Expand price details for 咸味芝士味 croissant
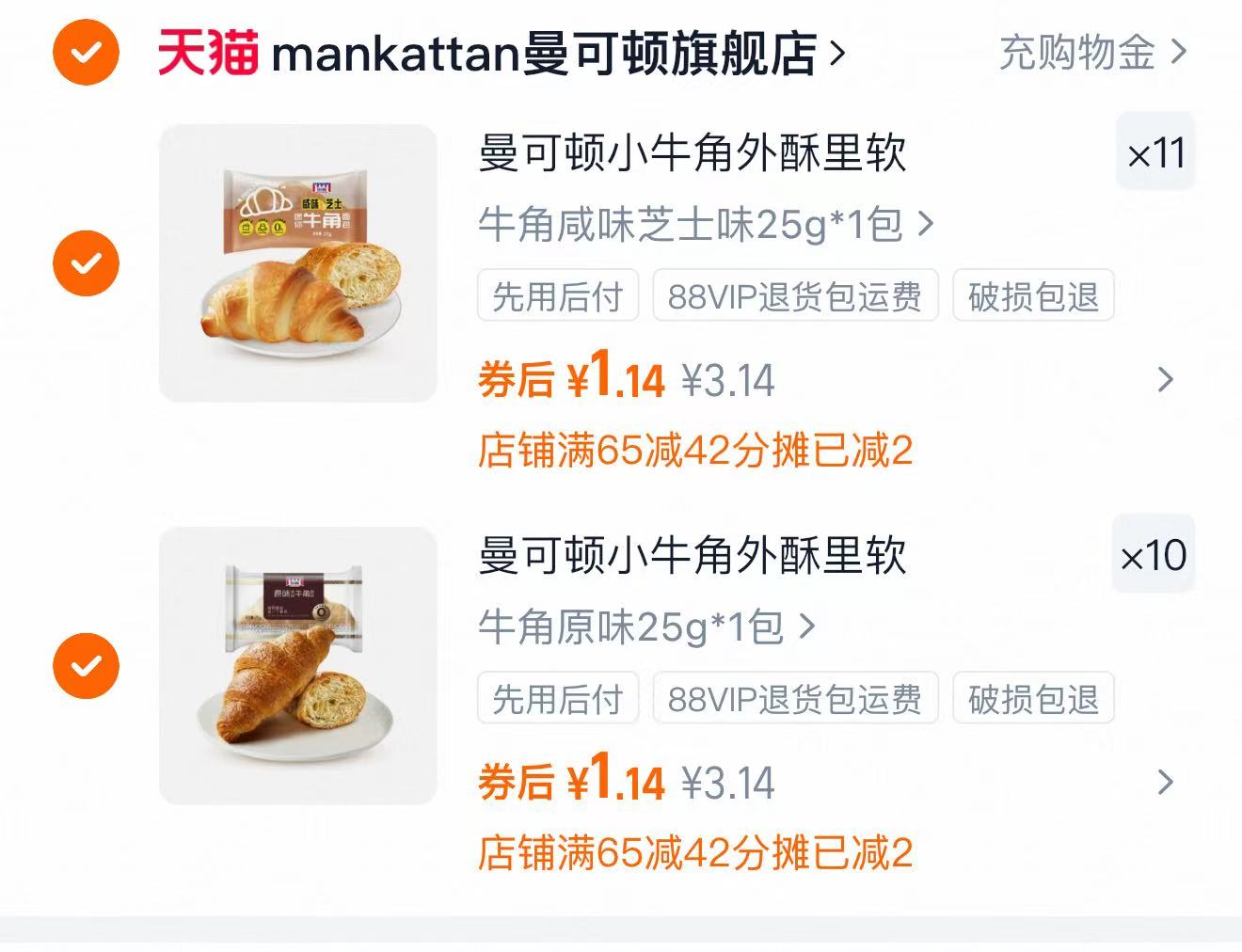 click(x=1165, y=380)
